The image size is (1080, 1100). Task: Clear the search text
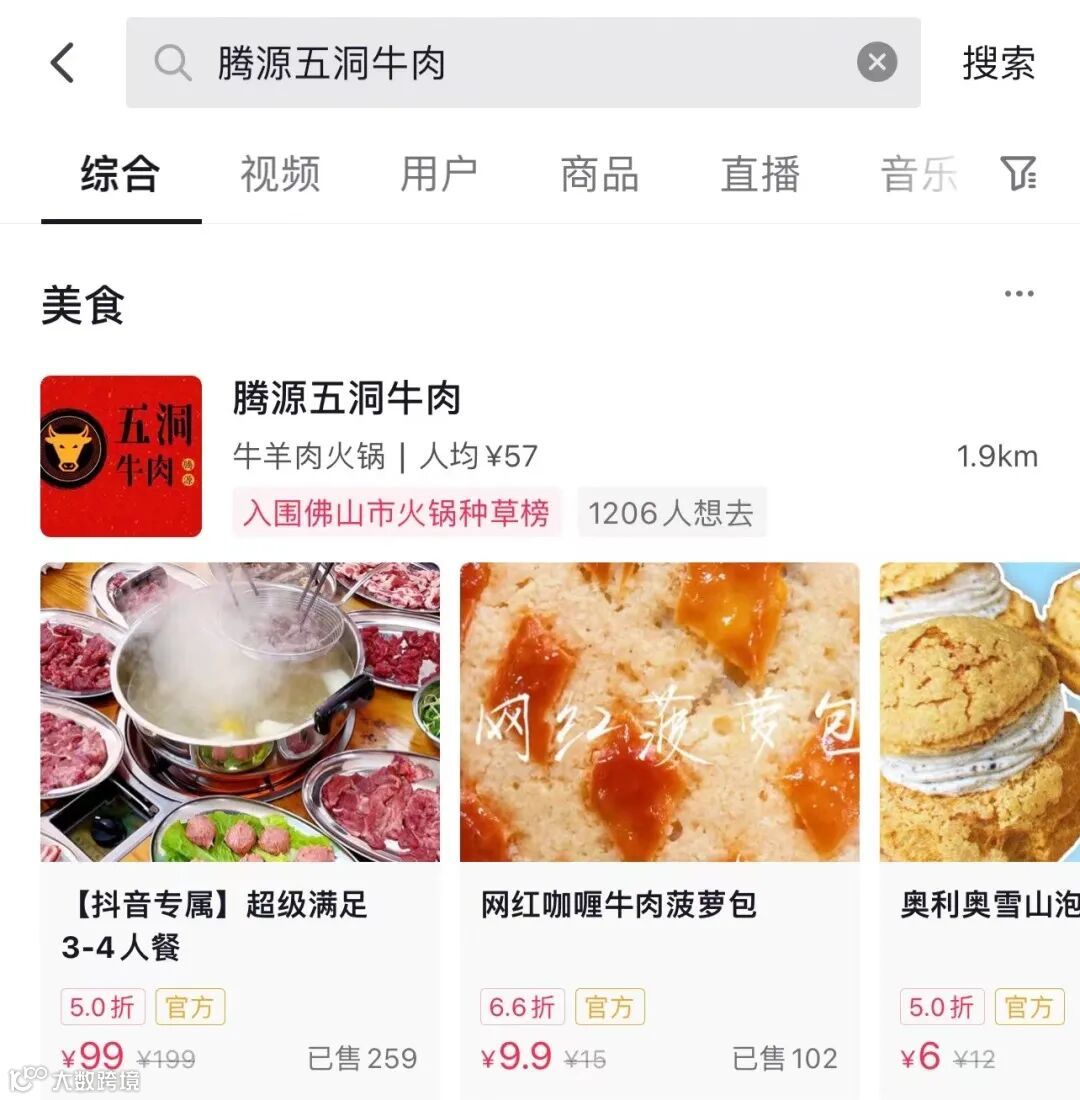click(x=876, y=64)
